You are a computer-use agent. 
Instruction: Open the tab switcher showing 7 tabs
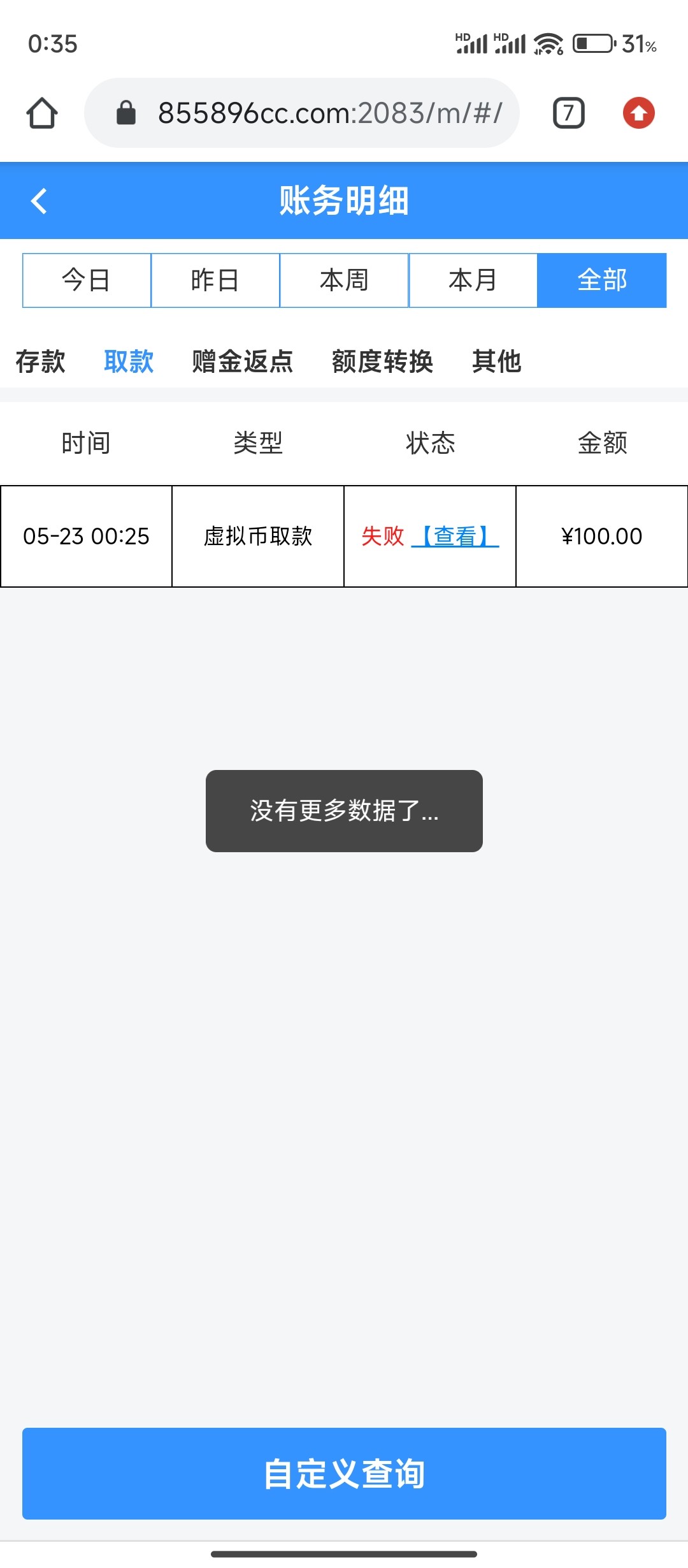coord(566,112)
